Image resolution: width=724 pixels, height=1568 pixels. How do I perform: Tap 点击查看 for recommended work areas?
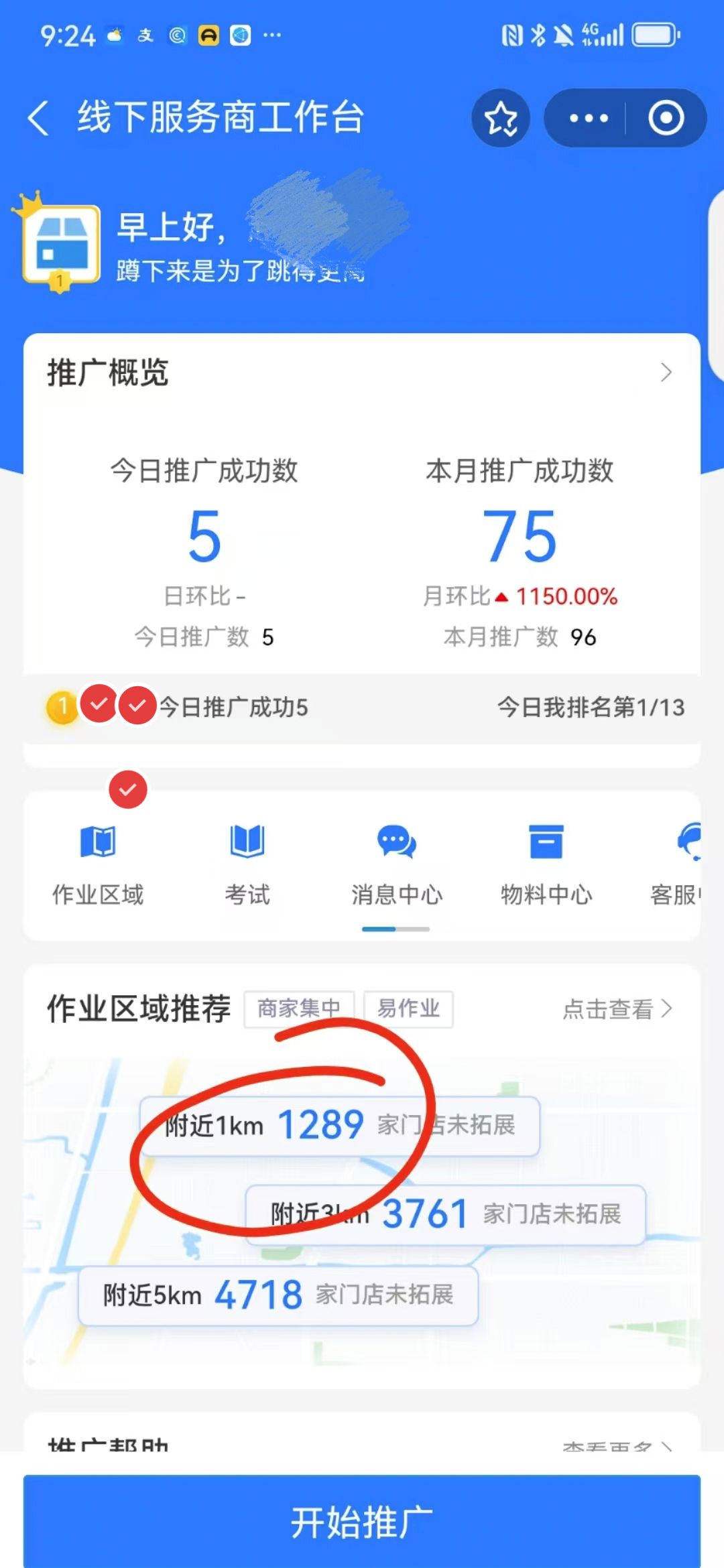pos(617,1008)
